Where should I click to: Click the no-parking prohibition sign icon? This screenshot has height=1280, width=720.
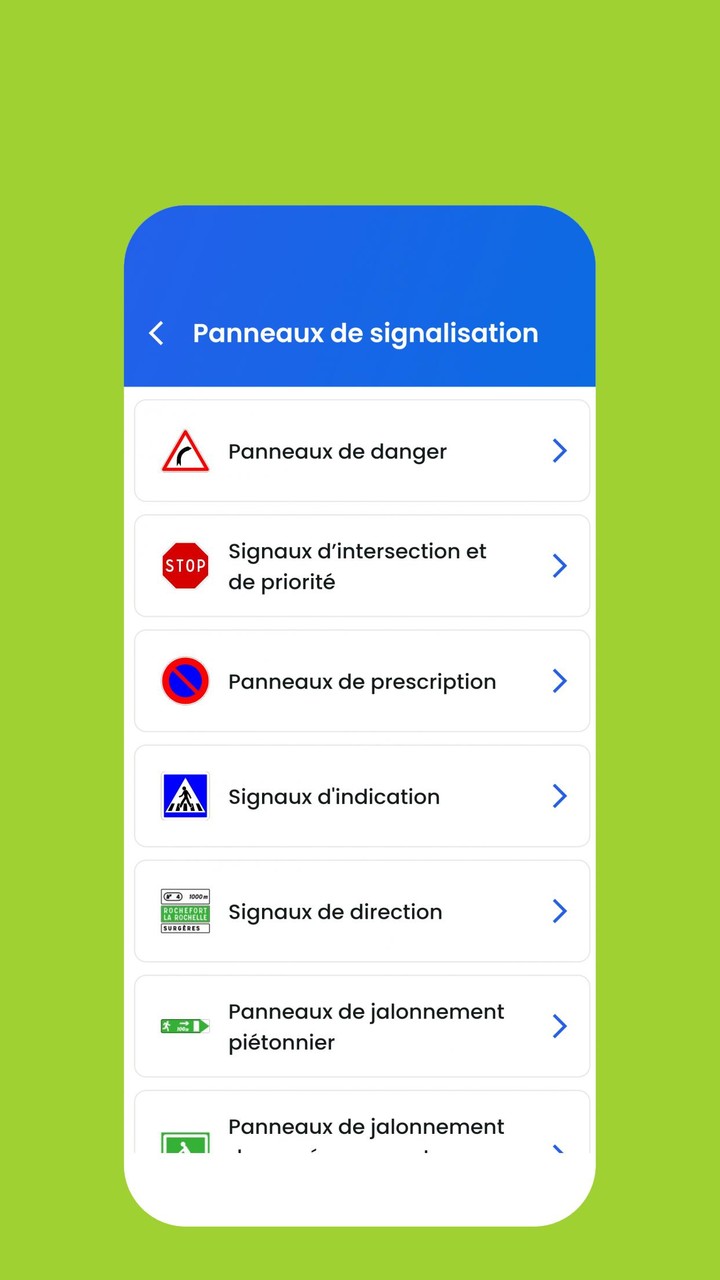click(x=184, y=681)
